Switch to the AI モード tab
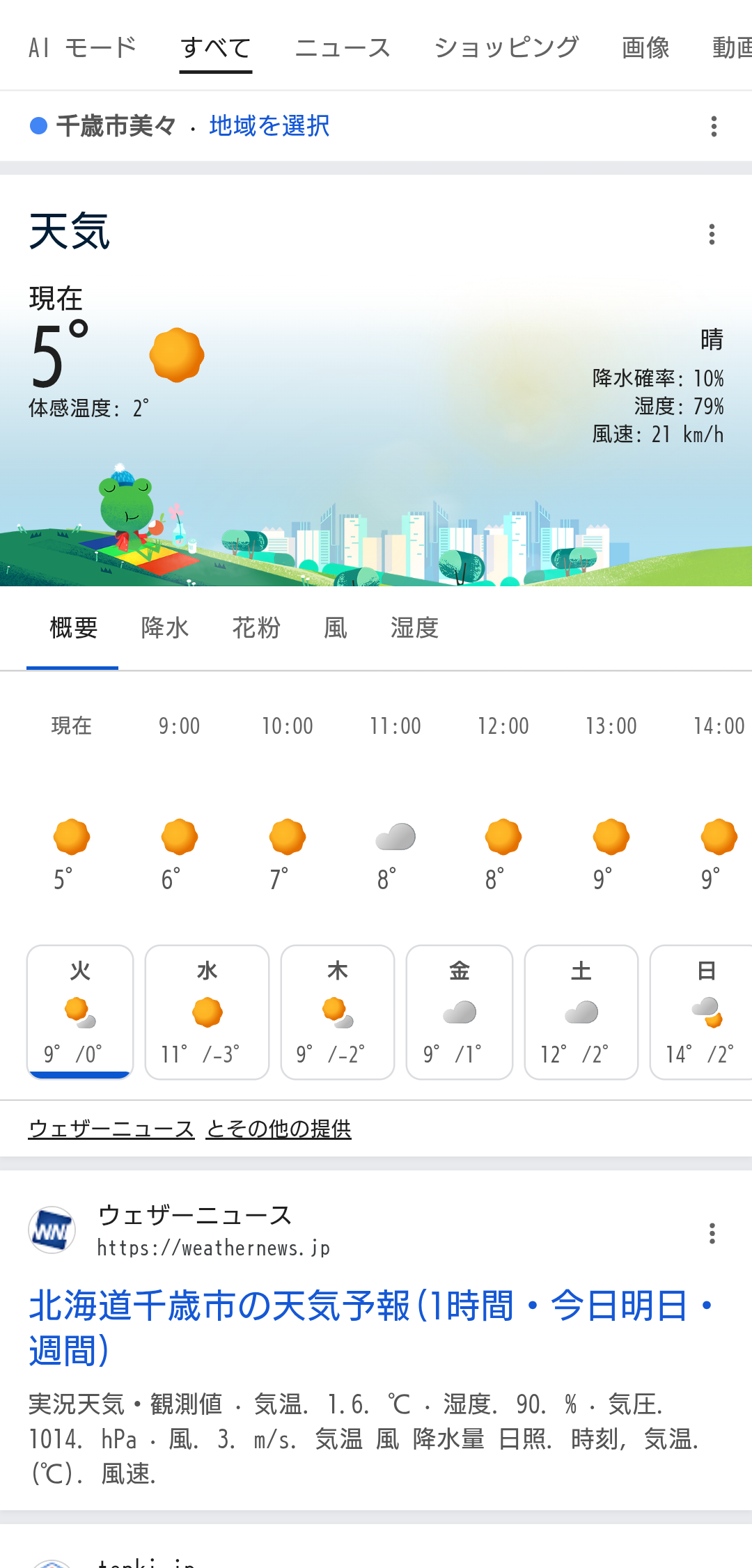The image size is (752, 1568). click(82, 47)
